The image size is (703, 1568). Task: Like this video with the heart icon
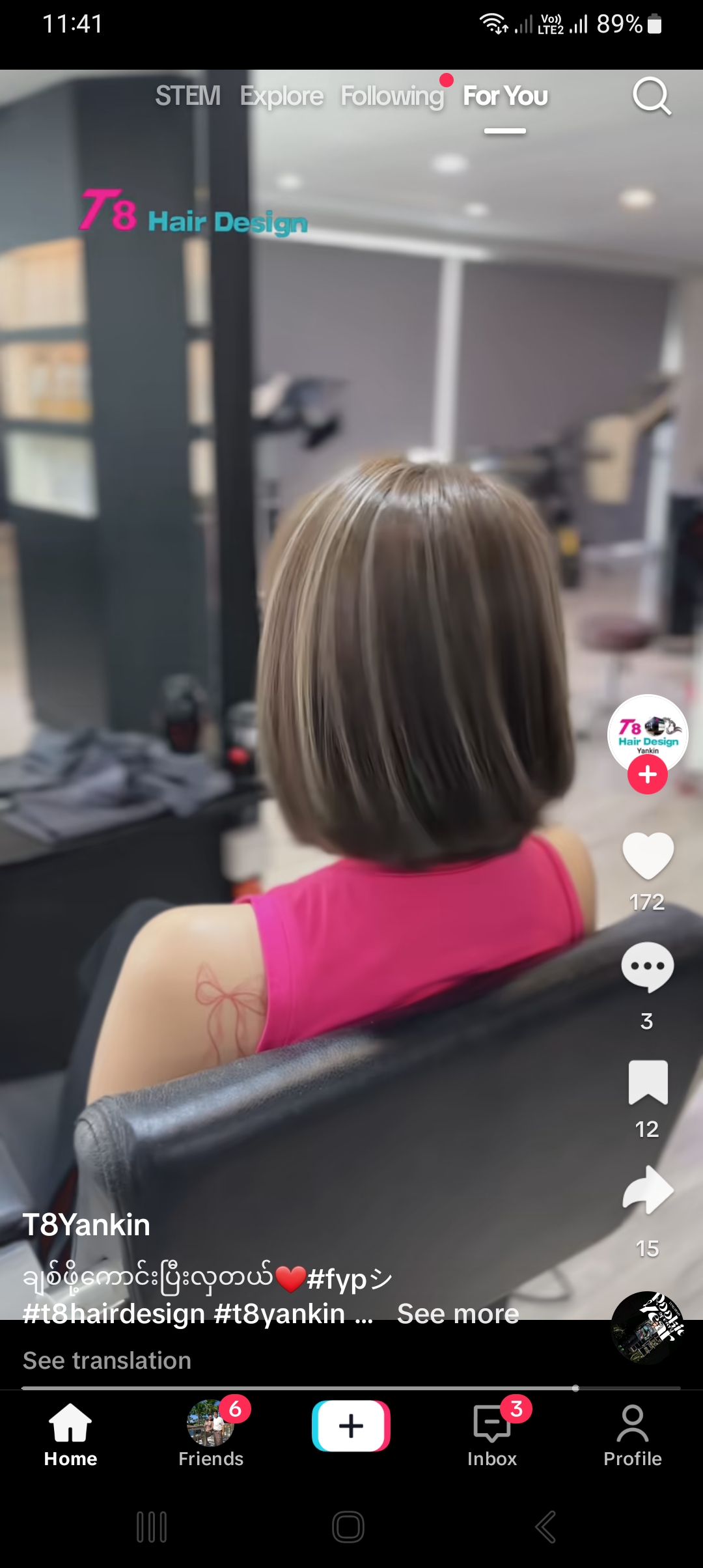point(647,856)
